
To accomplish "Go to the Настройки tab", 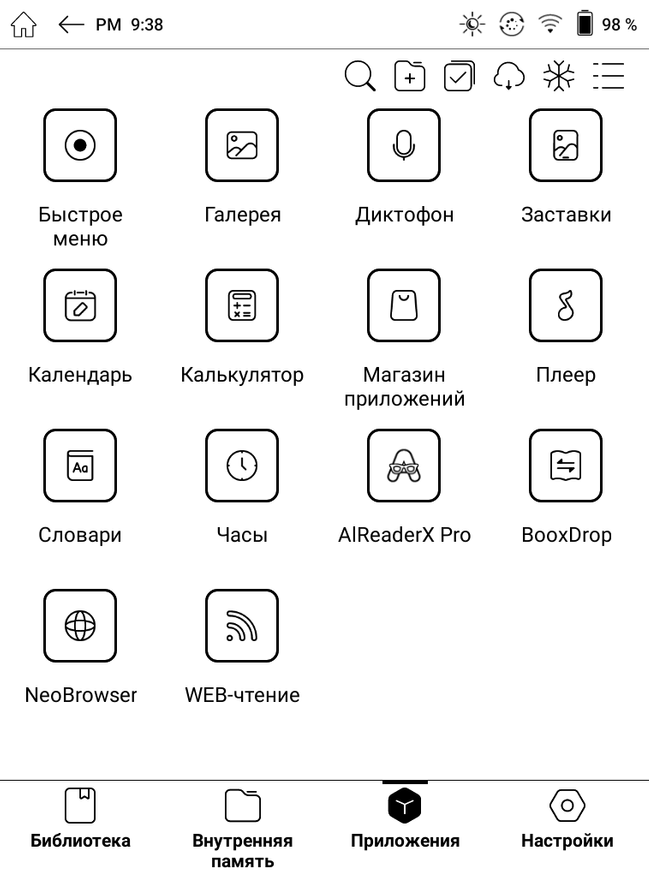I will tap(566, 819).
